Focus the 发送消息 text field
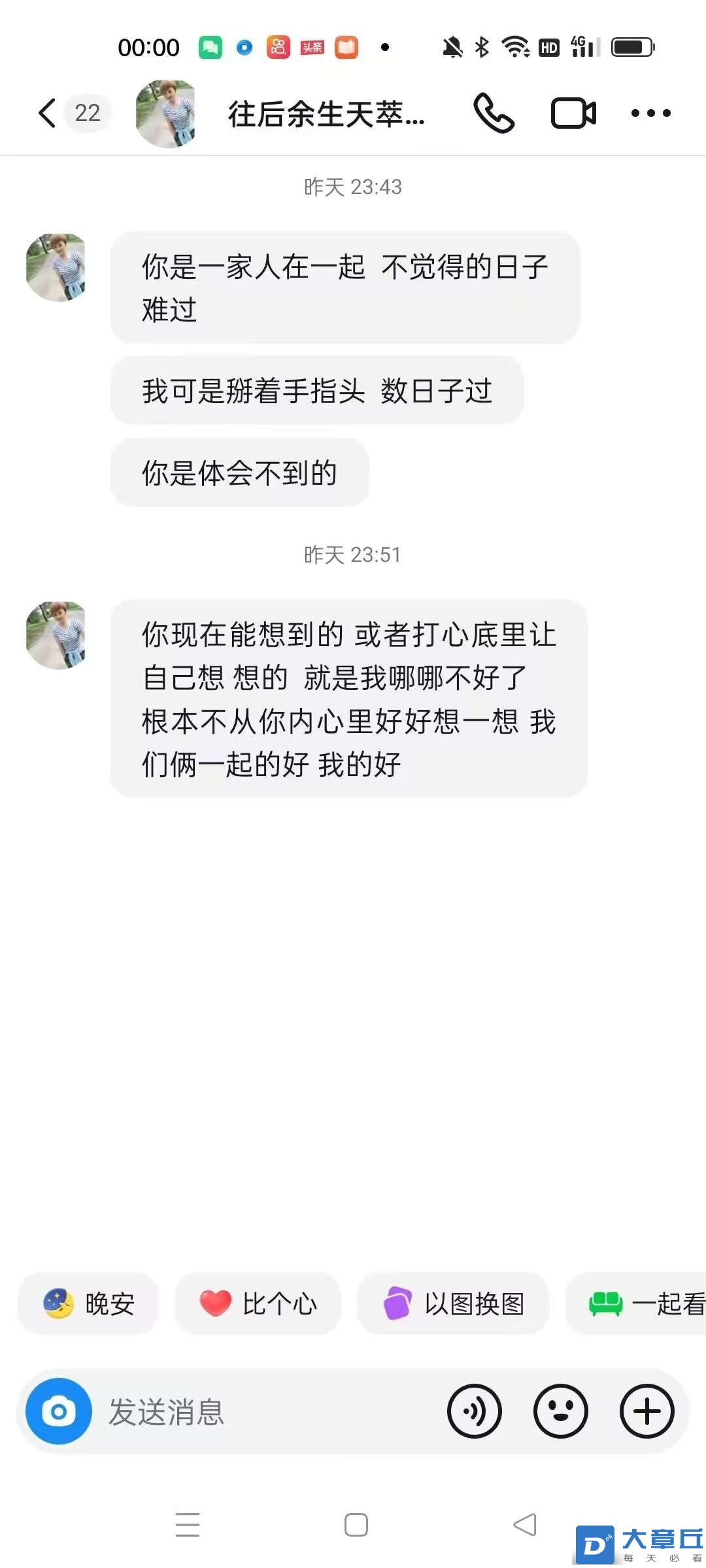The image size is (706, 1568). tap(261, 1411)
